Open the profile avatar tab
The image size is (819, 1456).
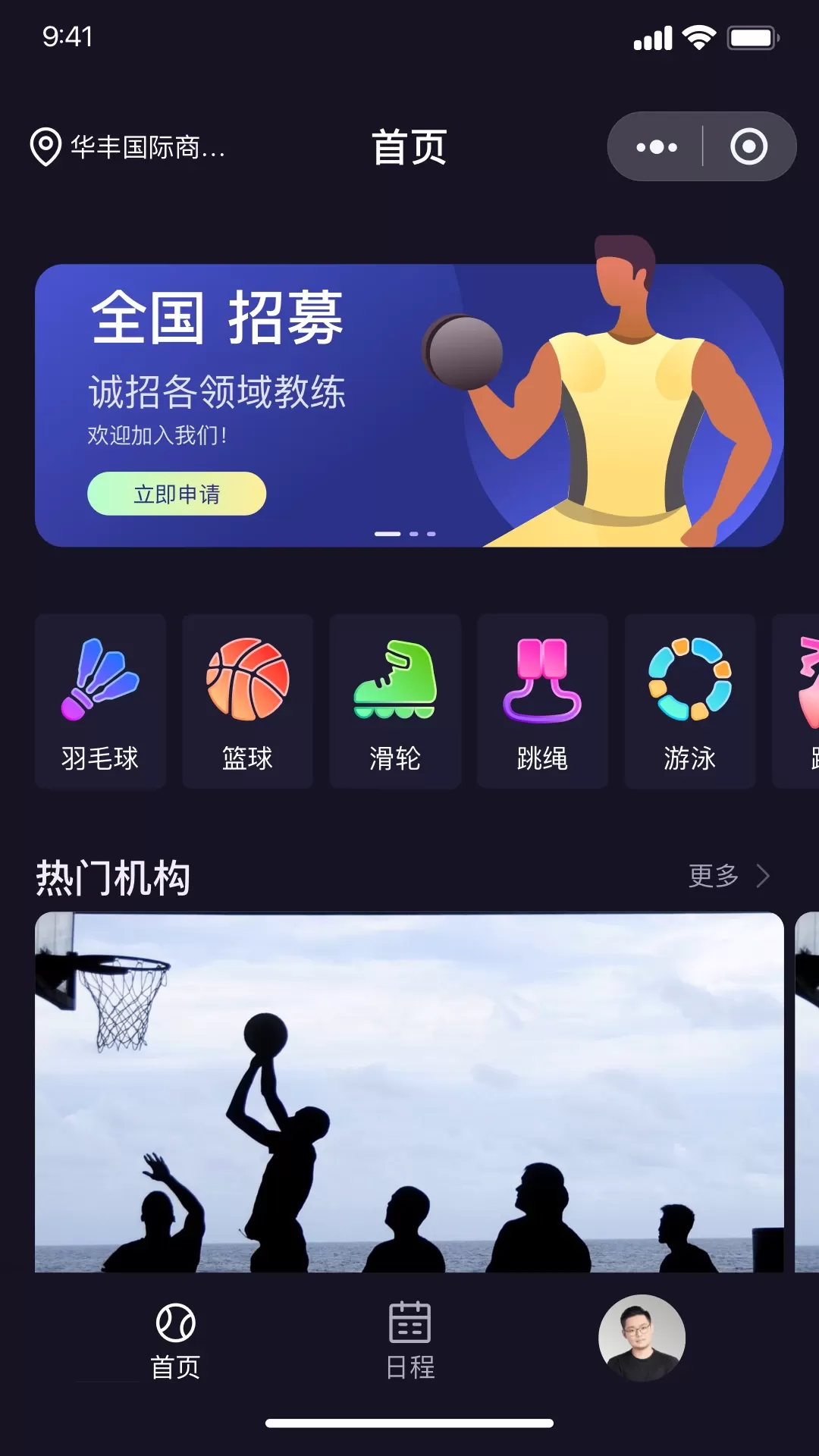pyautogui.click(x=642, y=1338)
